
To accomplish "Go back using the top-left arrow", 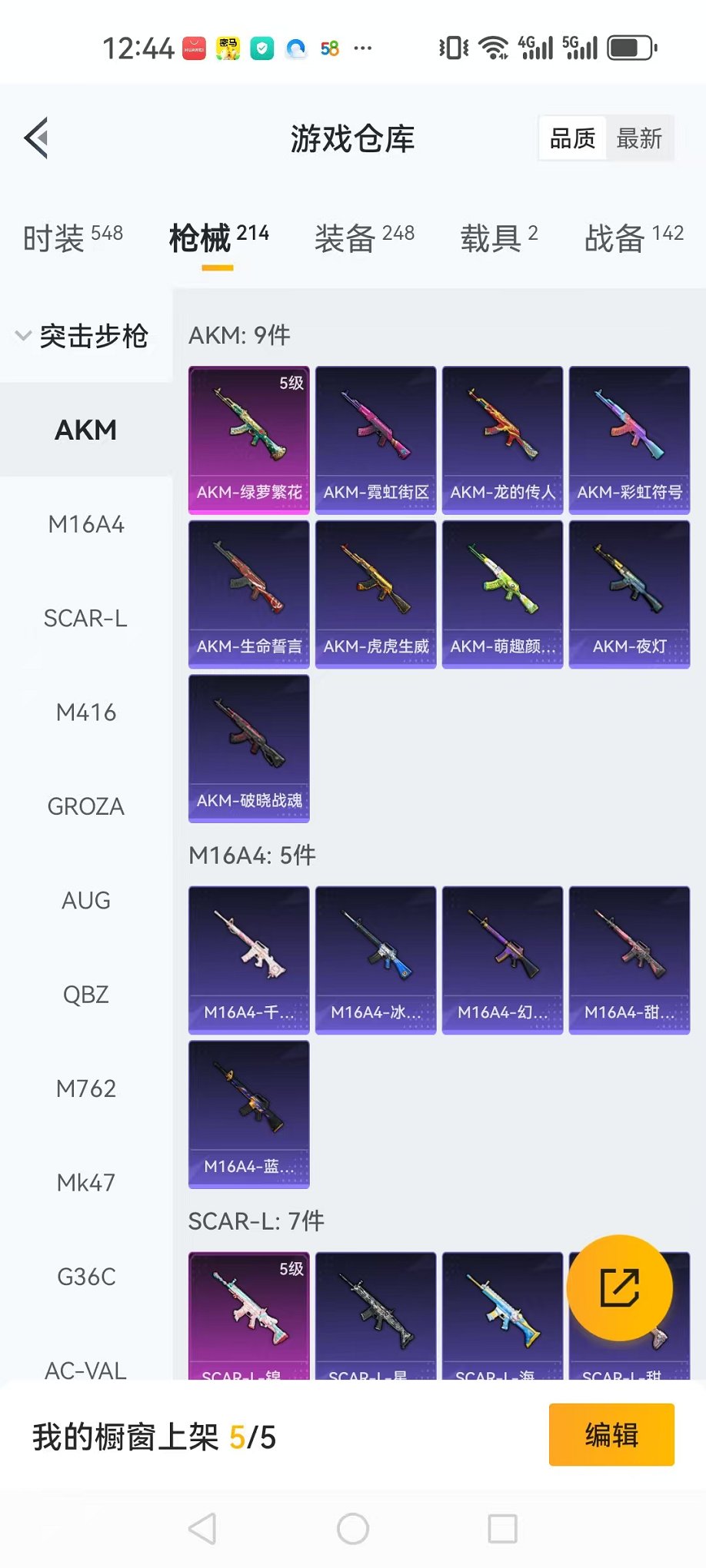I will coord(37,138).
